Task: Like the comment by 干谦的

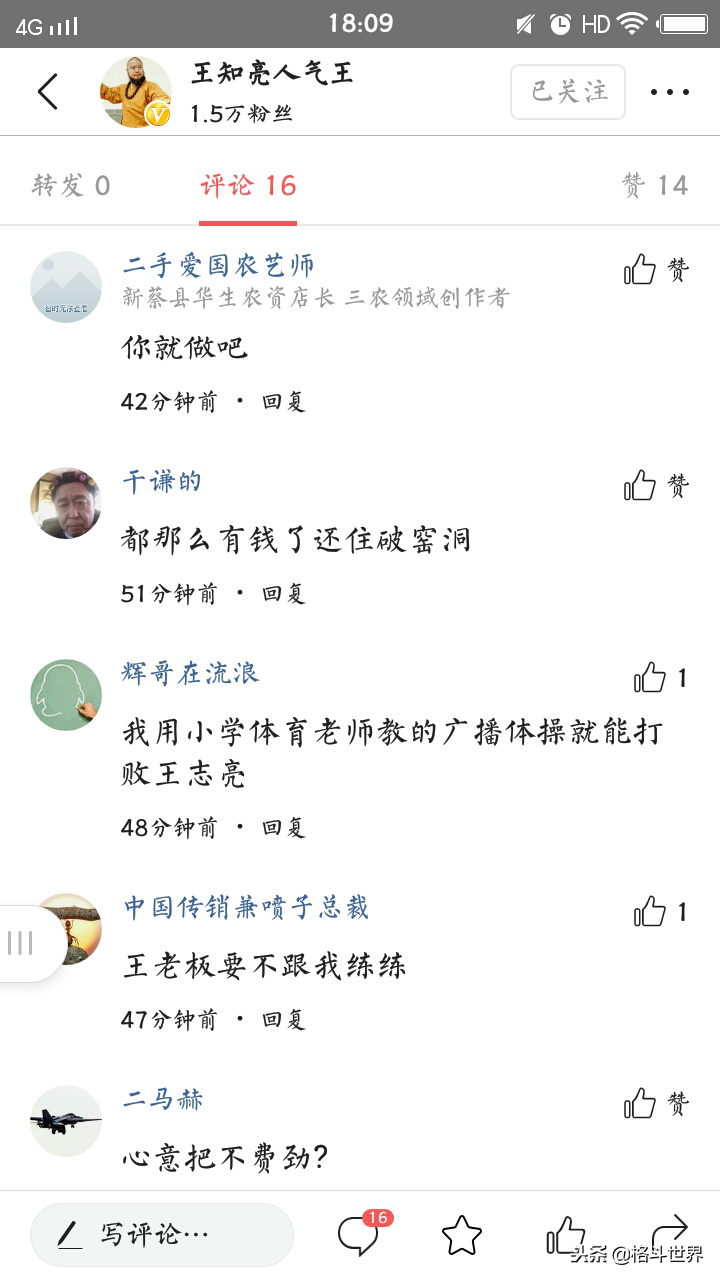Action: click(656, 486)
